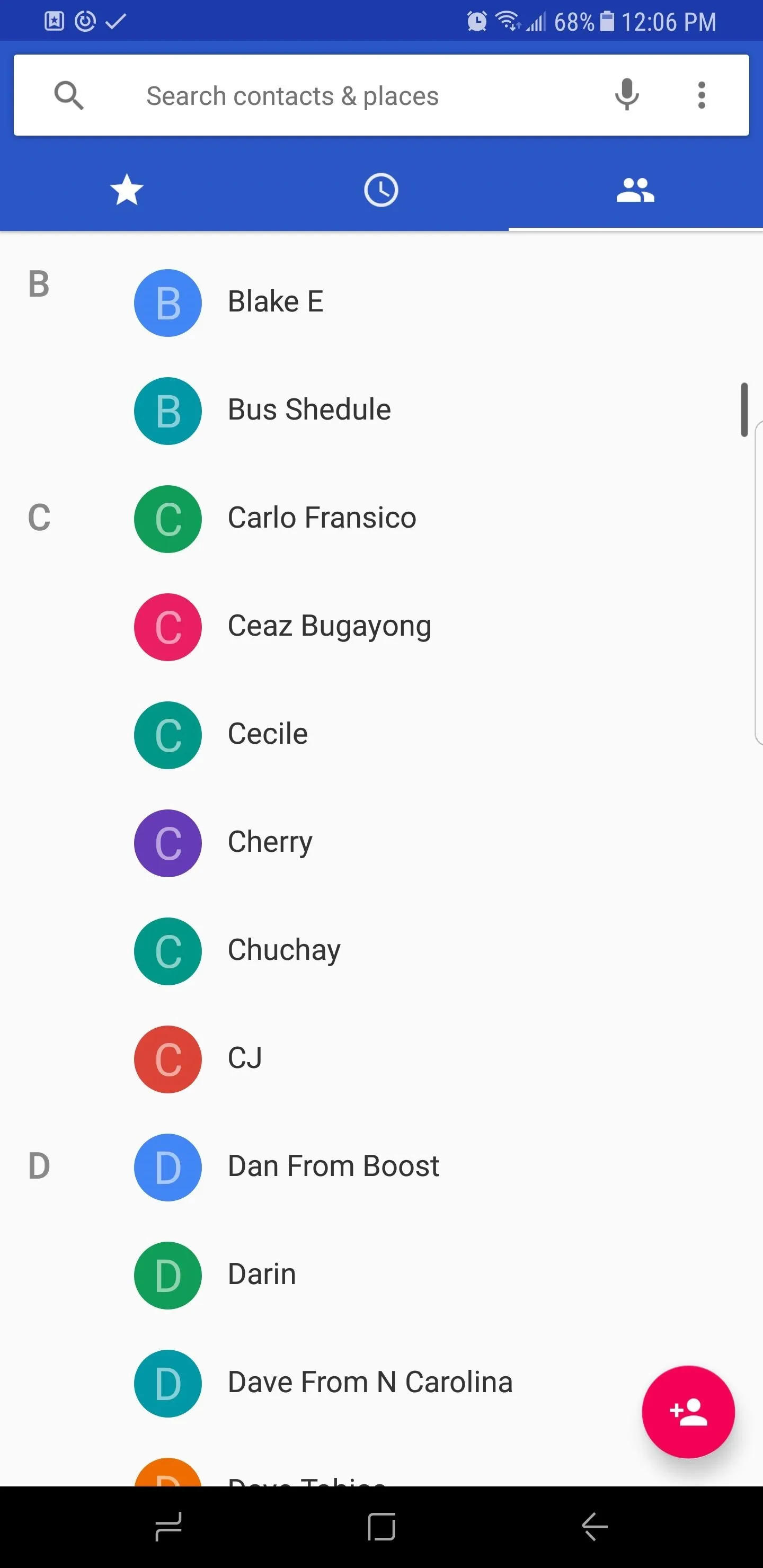Open Ceaz Bugayong's contact
This screenshot has height=1568, width=763.
click(x=381, y=627)
